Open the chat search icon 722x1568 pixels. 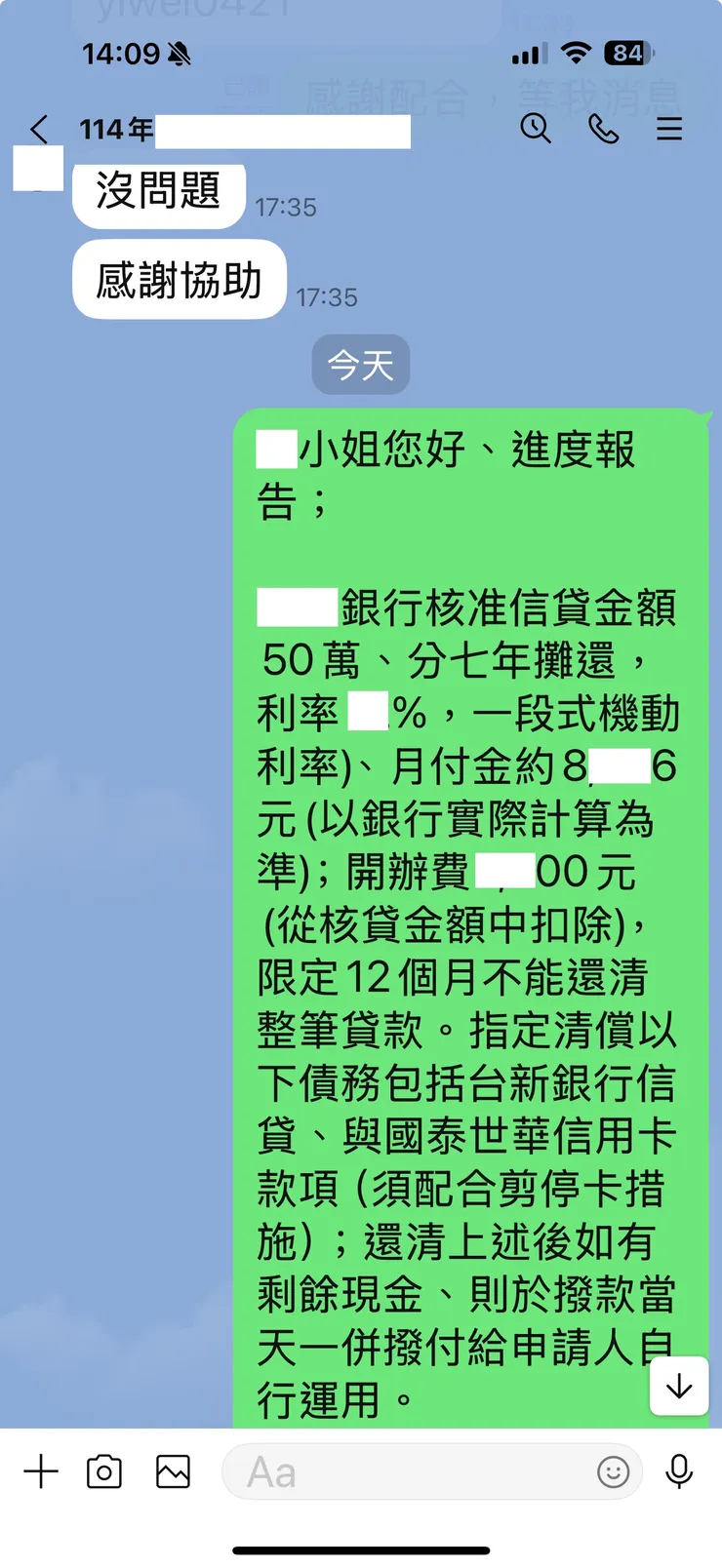pos(536,129)
